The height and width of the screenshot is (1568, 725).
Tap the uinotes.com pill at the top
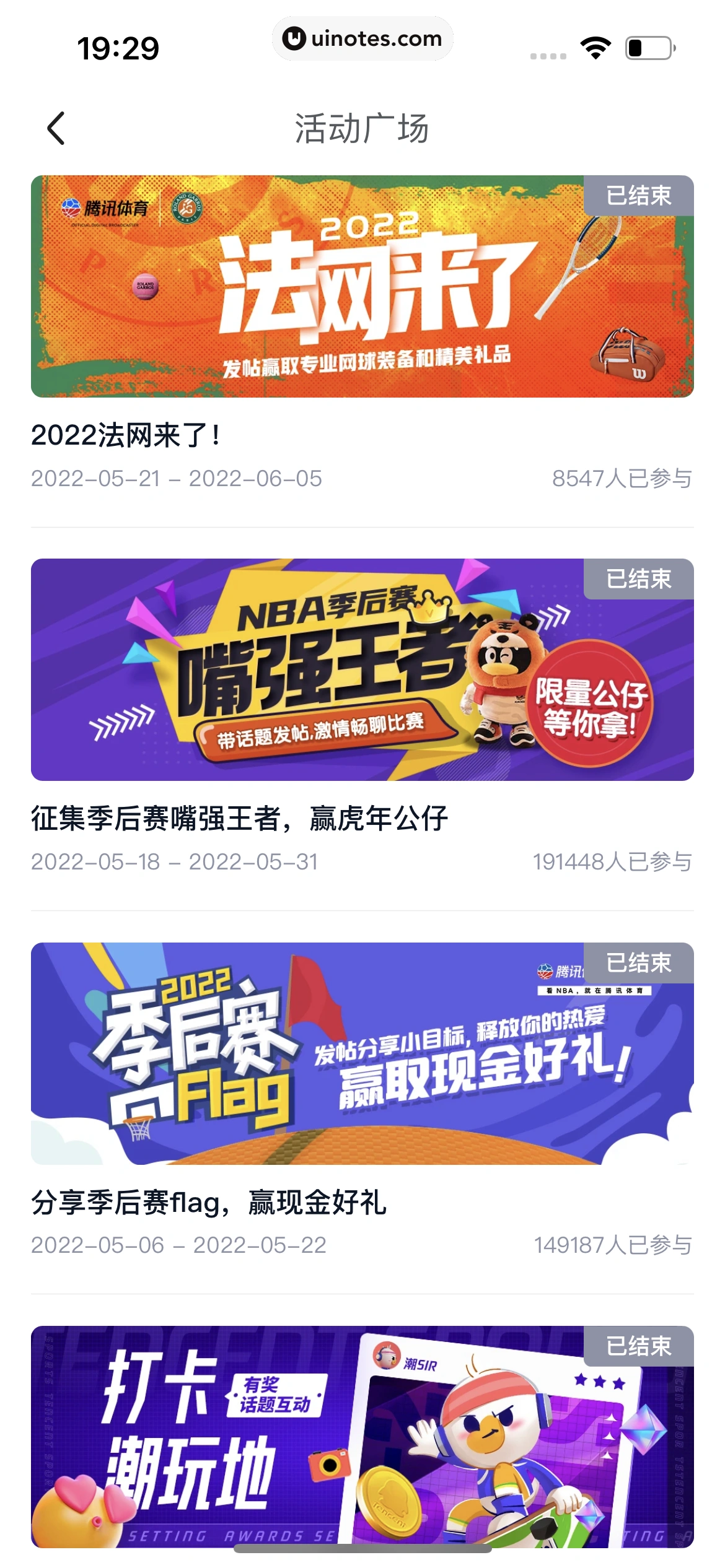[x=362, y=38]
